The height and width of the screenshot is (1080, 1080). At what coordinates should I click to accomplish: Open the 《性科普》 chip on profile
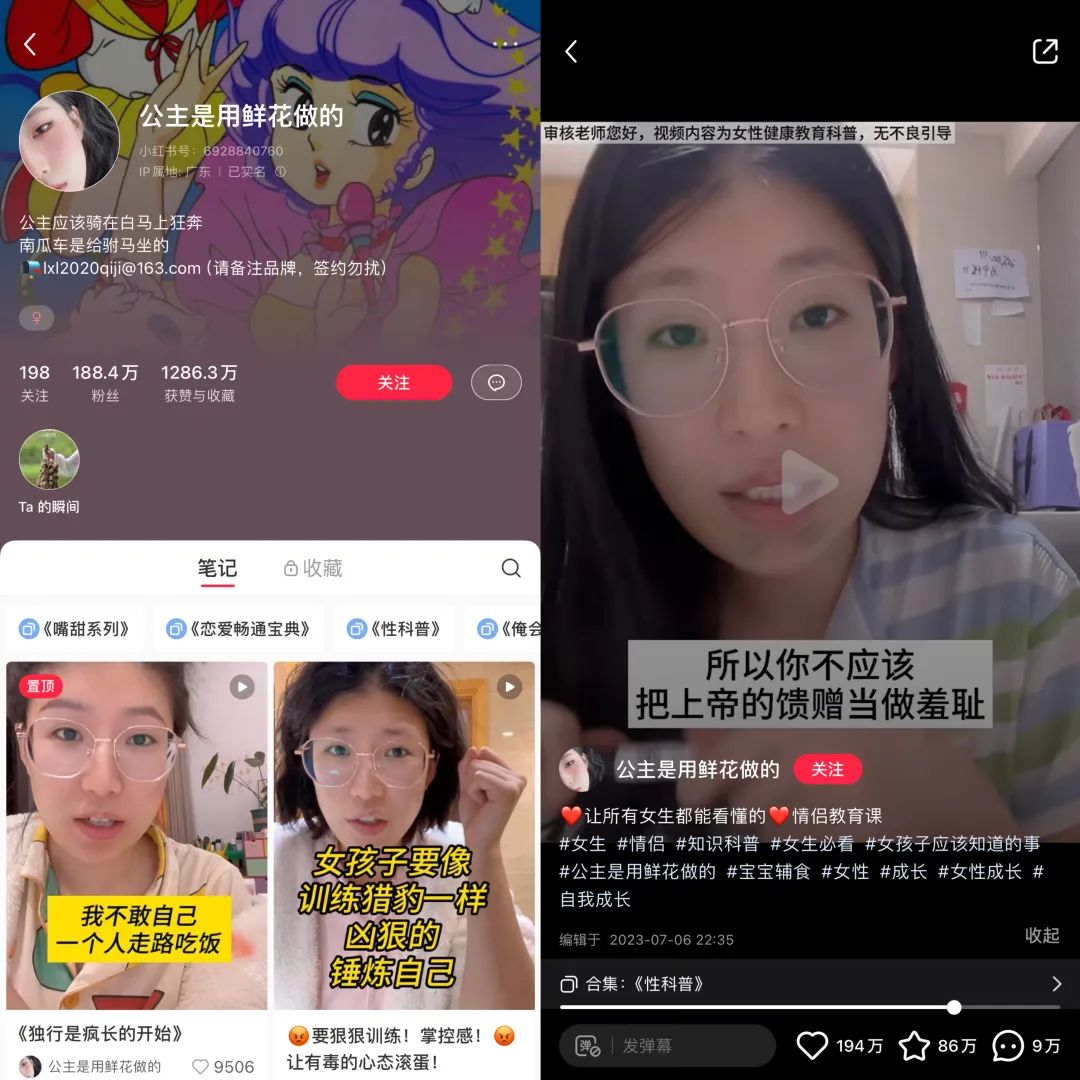(x=394, y=629)
